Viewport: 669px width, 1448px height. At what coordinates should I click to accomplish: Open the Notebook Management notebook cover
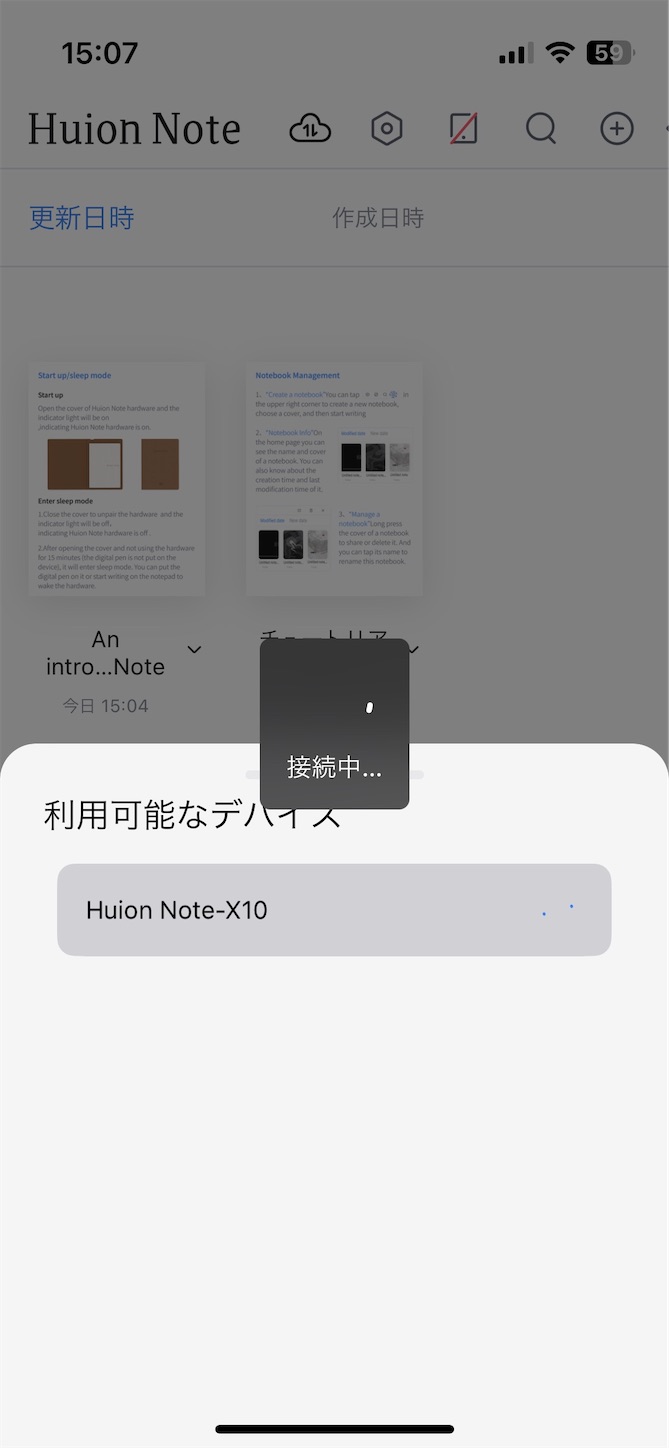click(x=334, y=480)
